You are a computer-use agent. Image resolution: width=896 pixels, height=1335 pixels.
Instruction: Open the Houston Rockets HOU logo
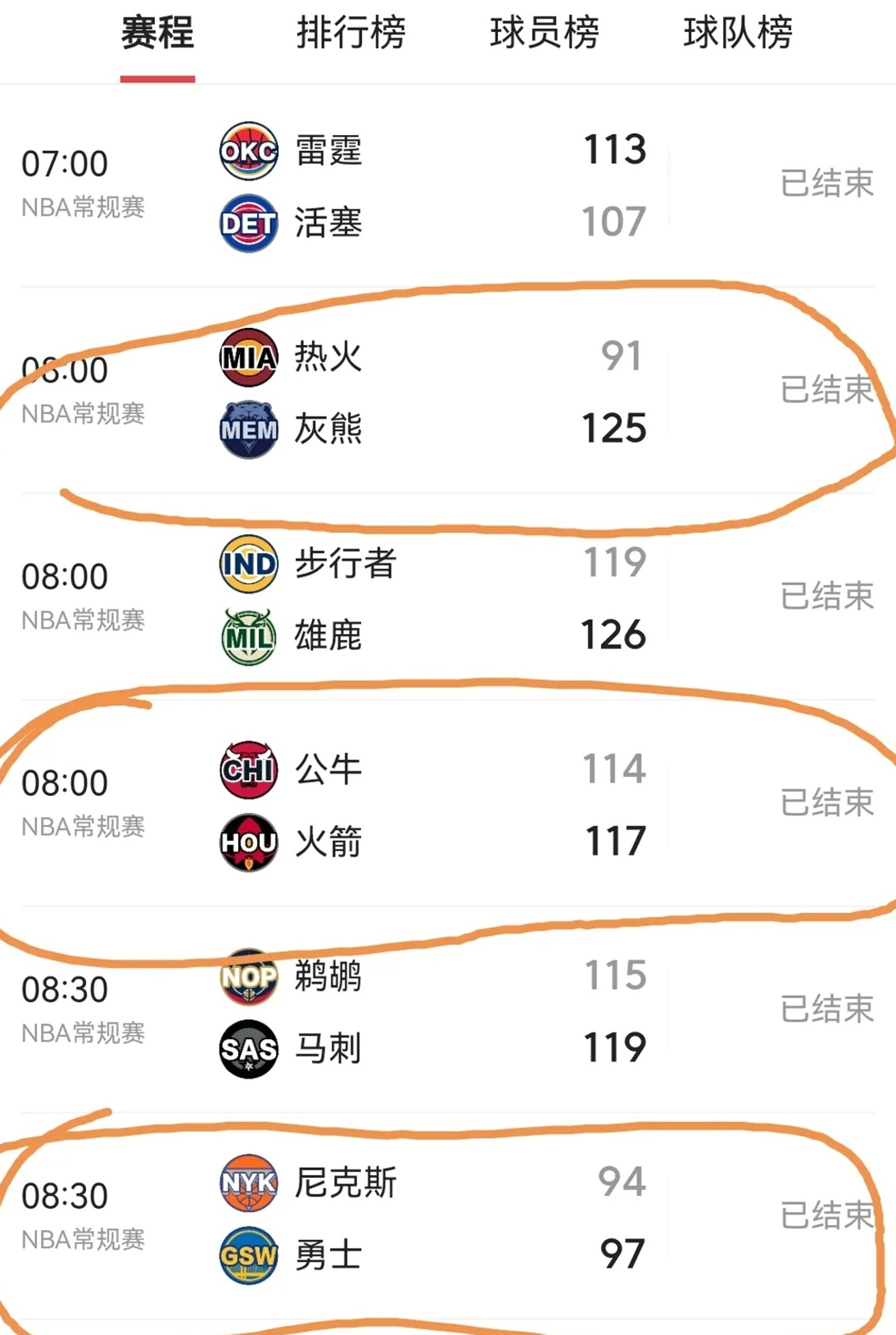click(x=249, y=842)
